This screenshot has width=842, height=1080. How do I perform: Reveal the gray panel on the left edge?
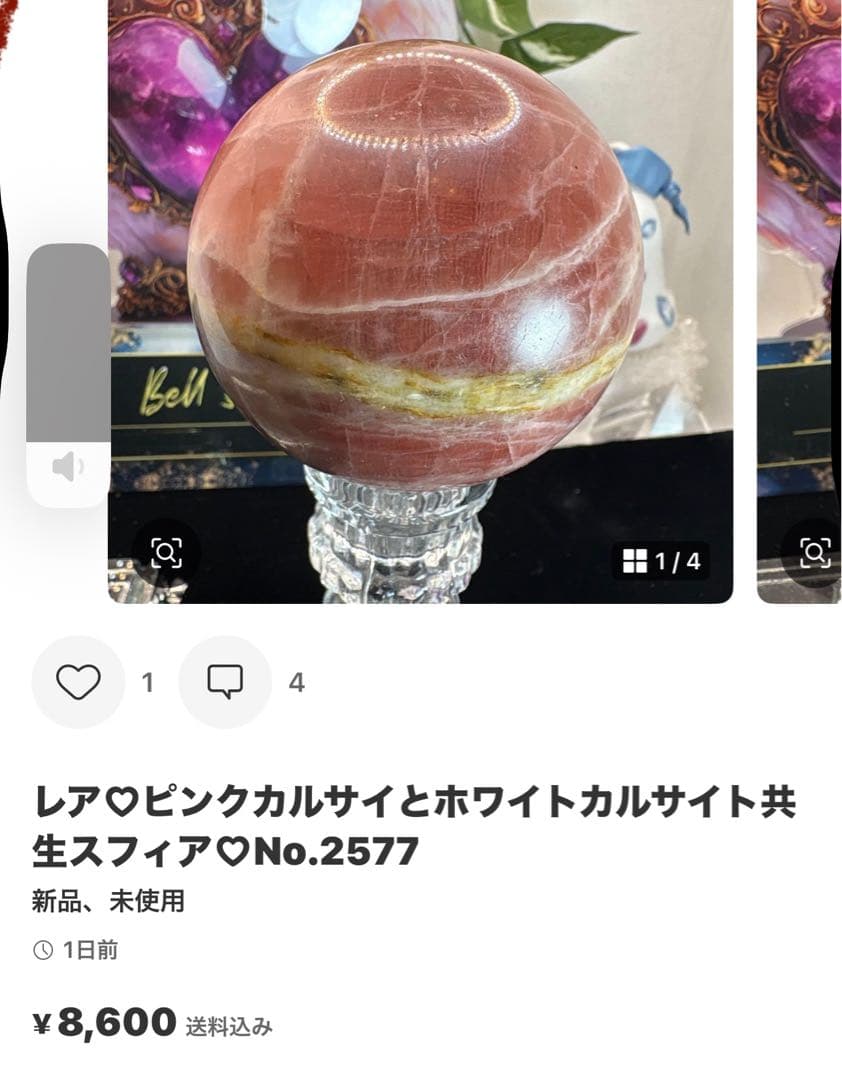(66, 340)
